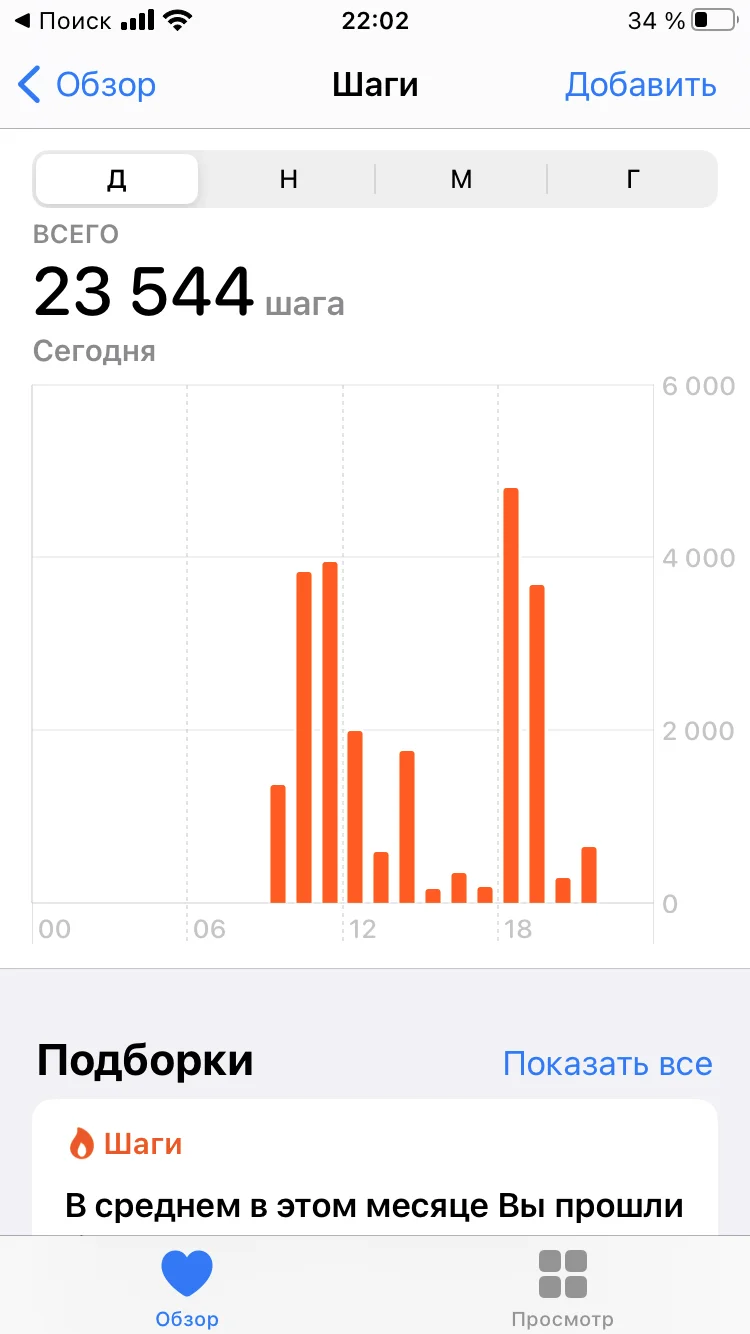Return to the Поиск app
The height and width of the screenshot is (1334, 750).
(x=65, y=21)
